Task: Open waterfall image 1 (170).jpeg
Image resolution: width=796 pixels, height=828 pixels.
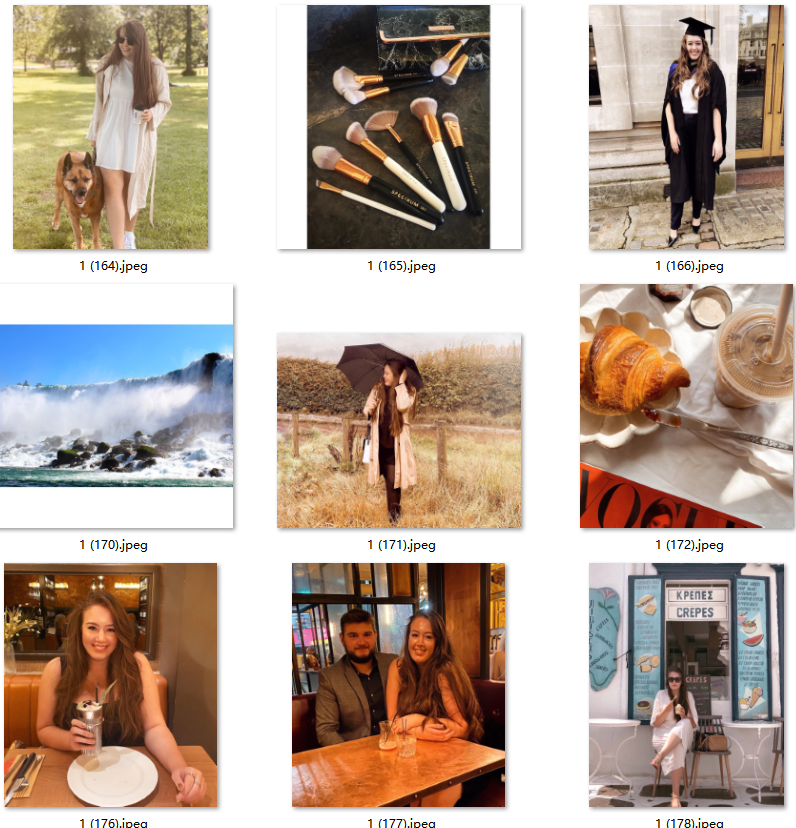Action: [116, 406]
